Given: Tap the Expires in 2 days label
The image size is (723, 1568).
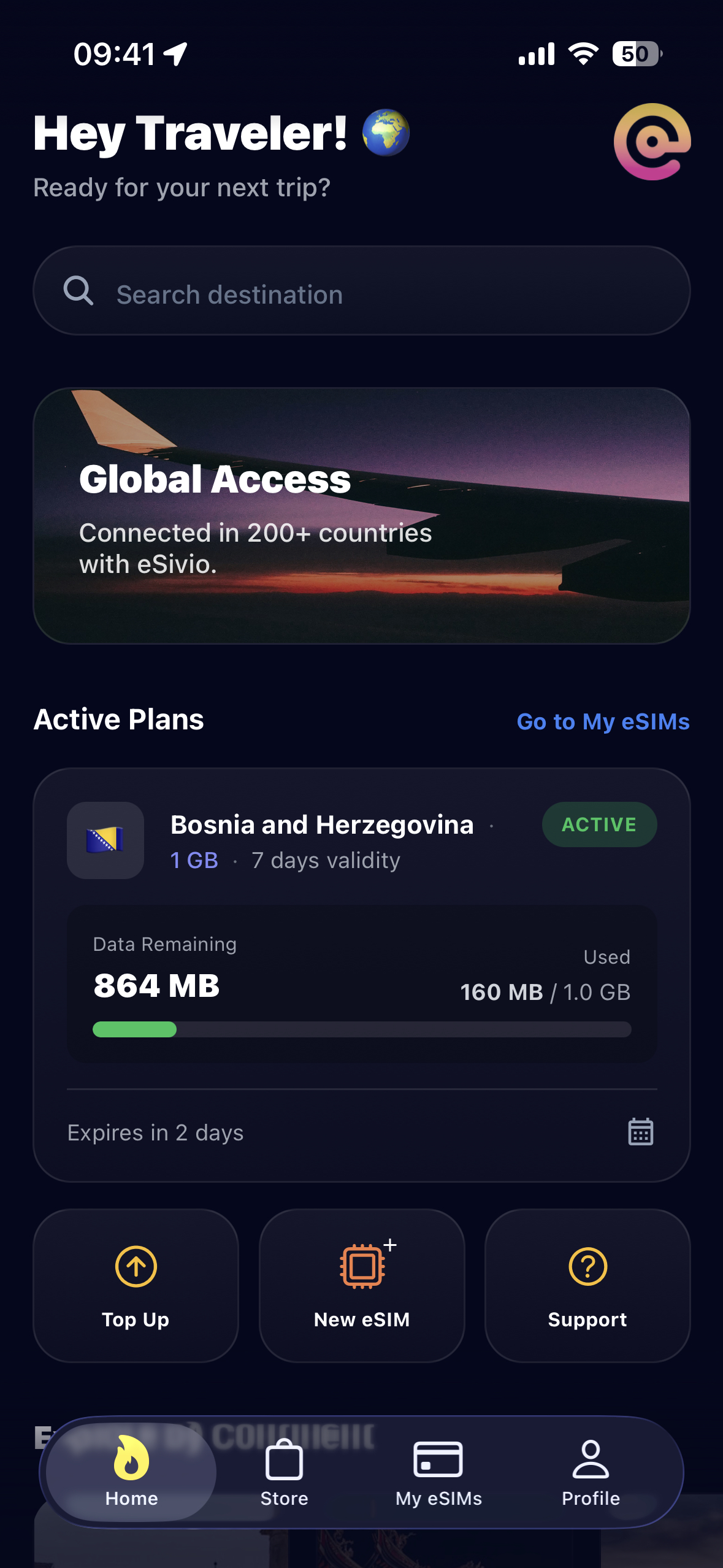Looking at the screenshot, I should (x=155, y=1132).
